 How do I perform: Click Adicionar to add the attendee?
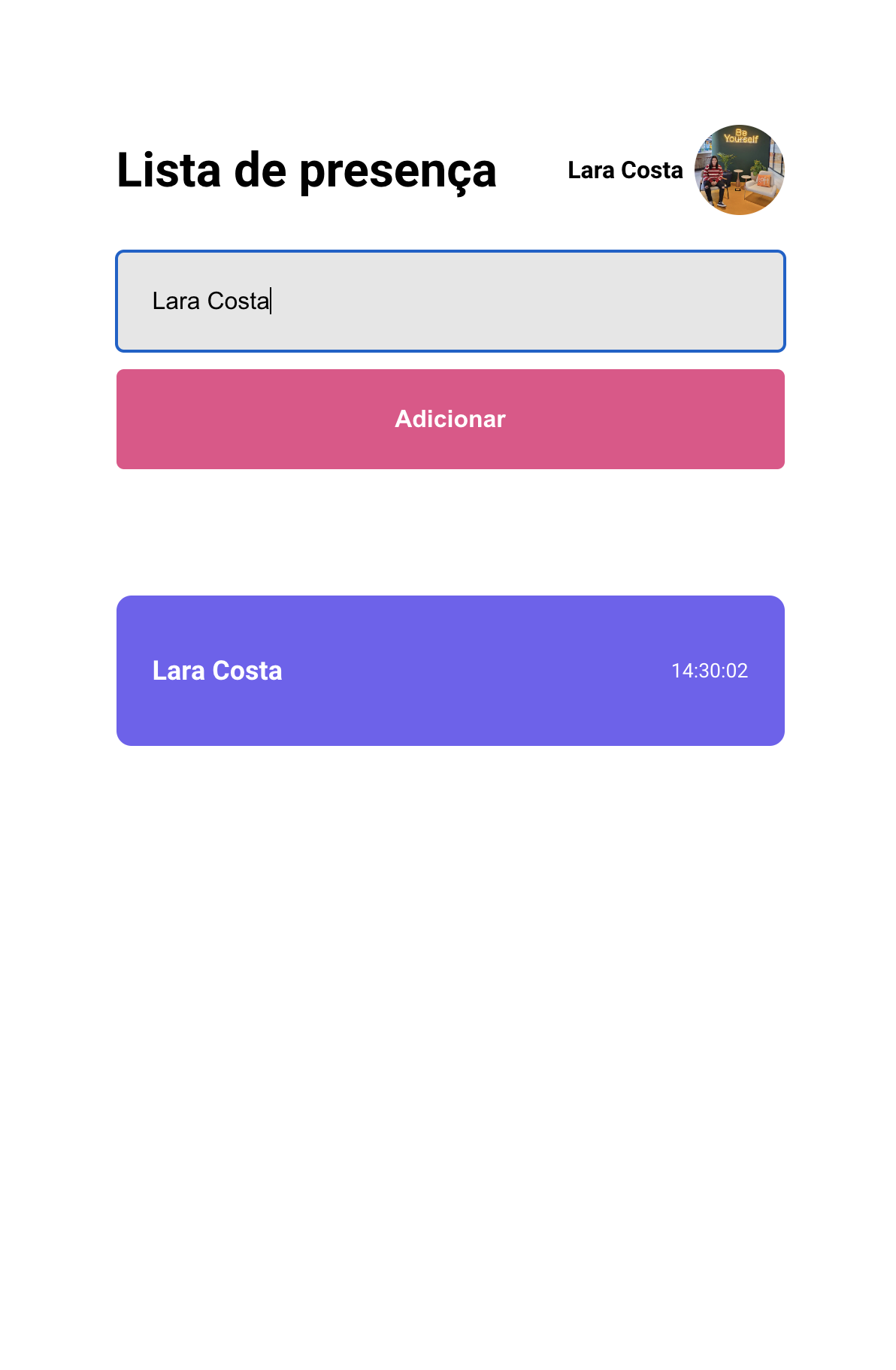pos(449,419)
